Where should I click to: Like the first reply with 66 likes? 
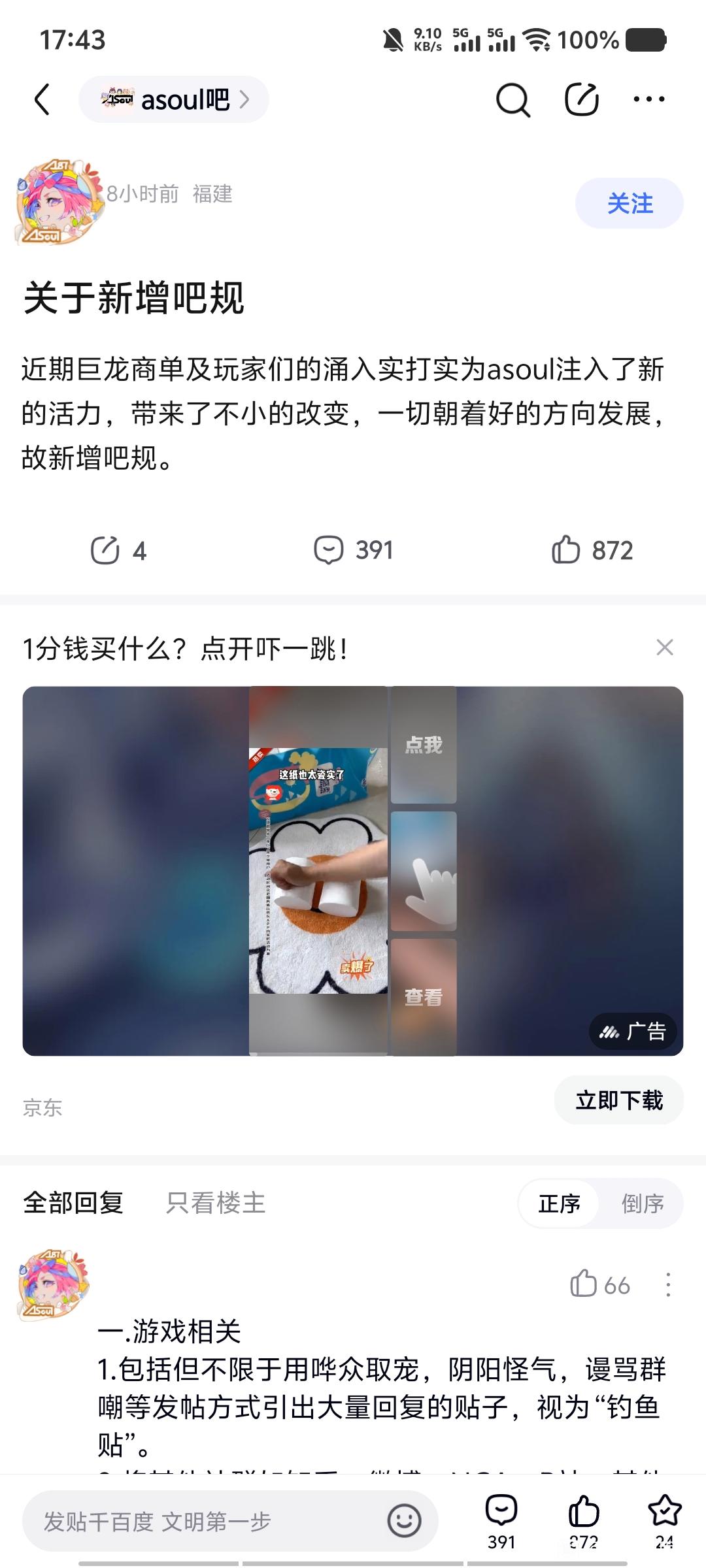600,1285
